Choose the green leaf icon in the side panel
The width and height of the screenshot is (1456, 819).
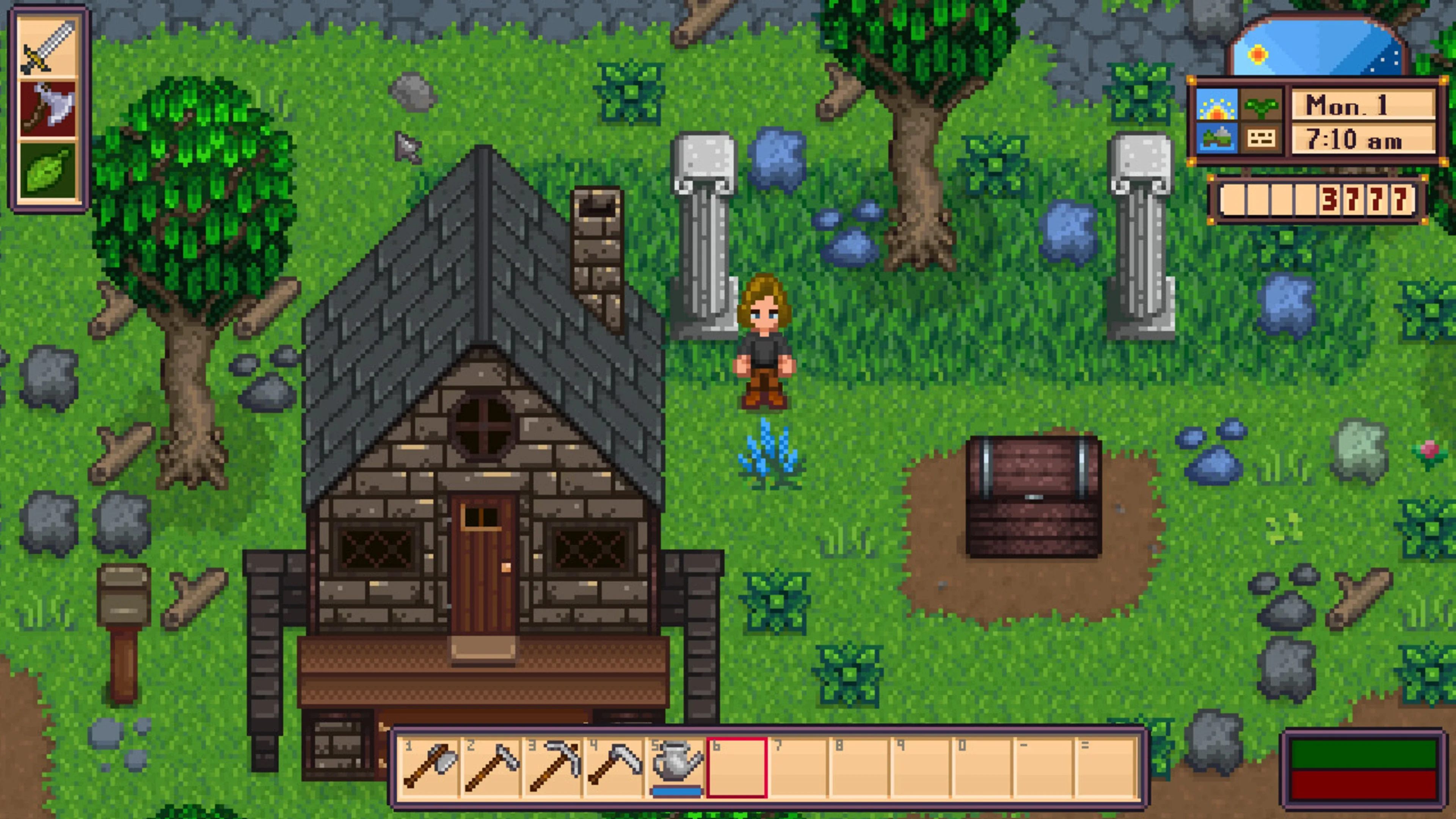[x=48, y=171]
